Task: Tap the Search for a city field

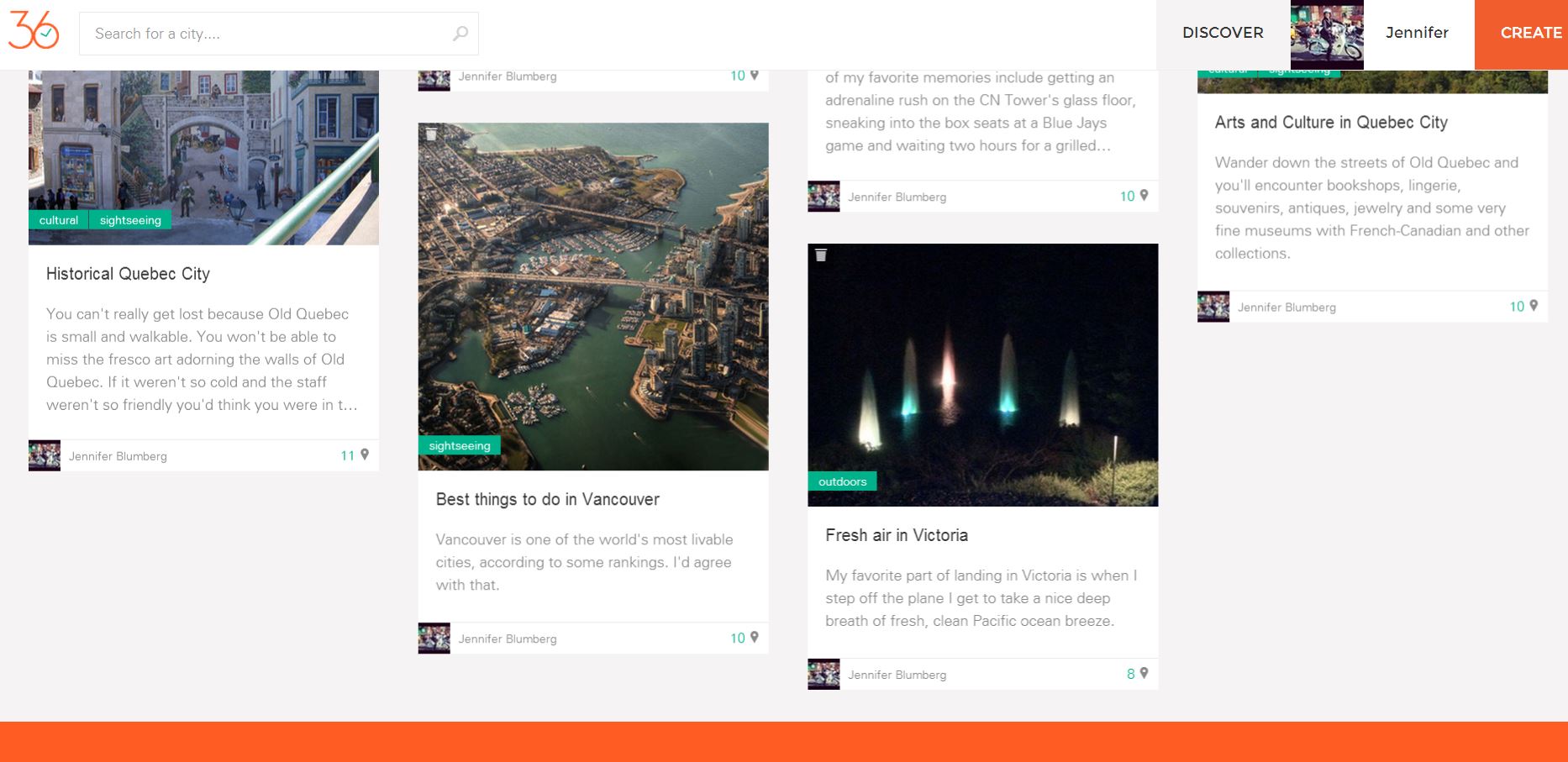Action: click(269, 34)
